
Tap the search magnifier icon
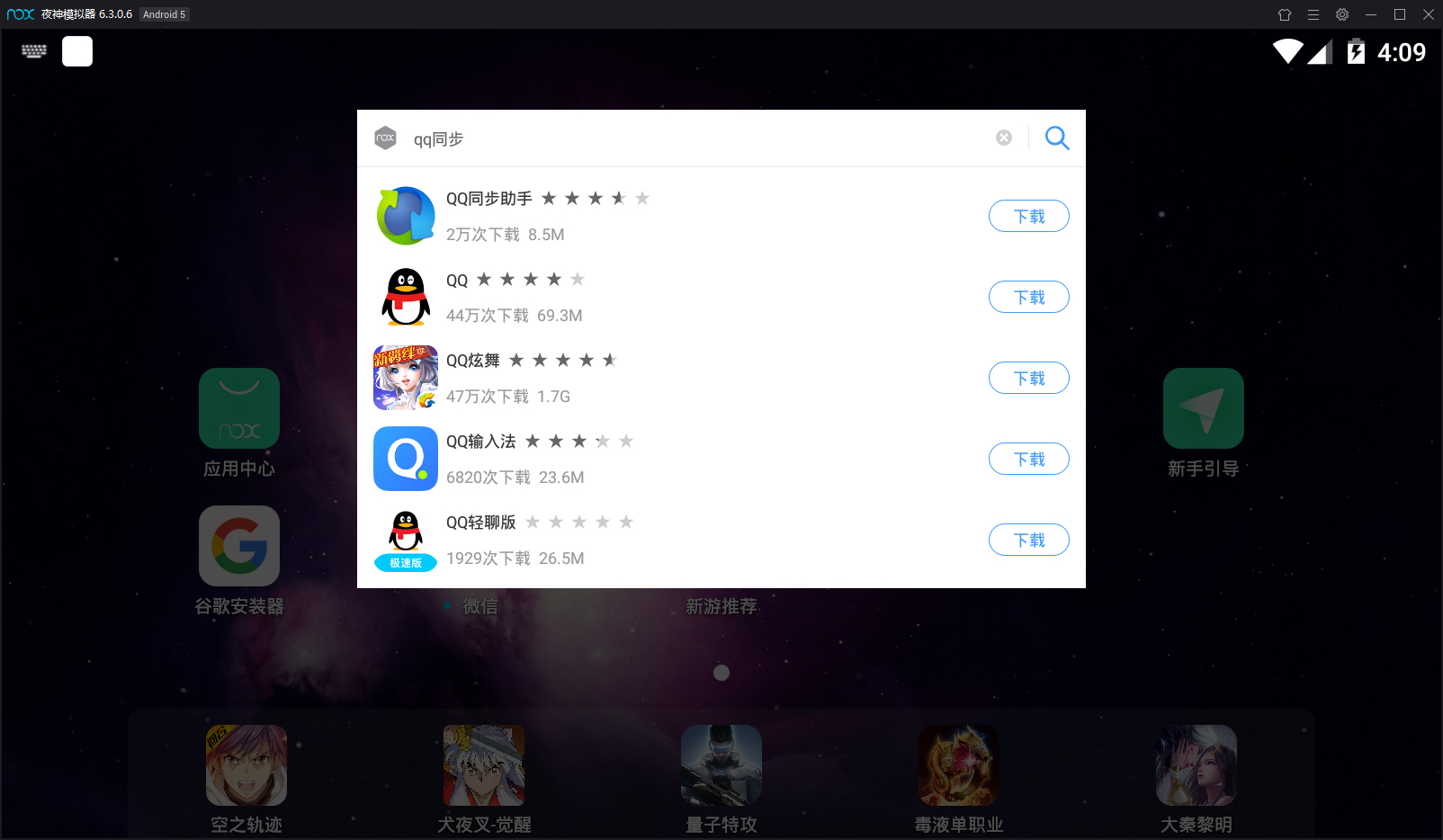pos(1057,138)
